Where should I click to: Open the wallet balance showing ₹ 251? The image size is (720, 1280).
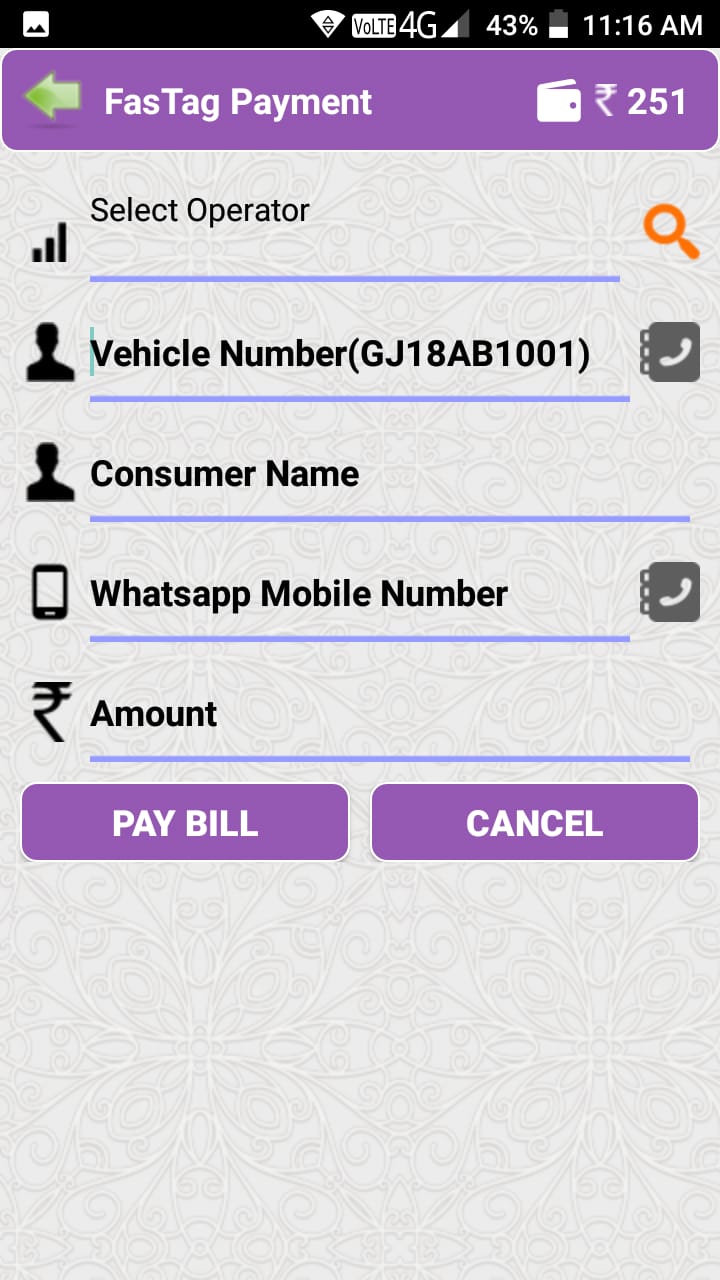pyautogui.click(x=612, y=101)
